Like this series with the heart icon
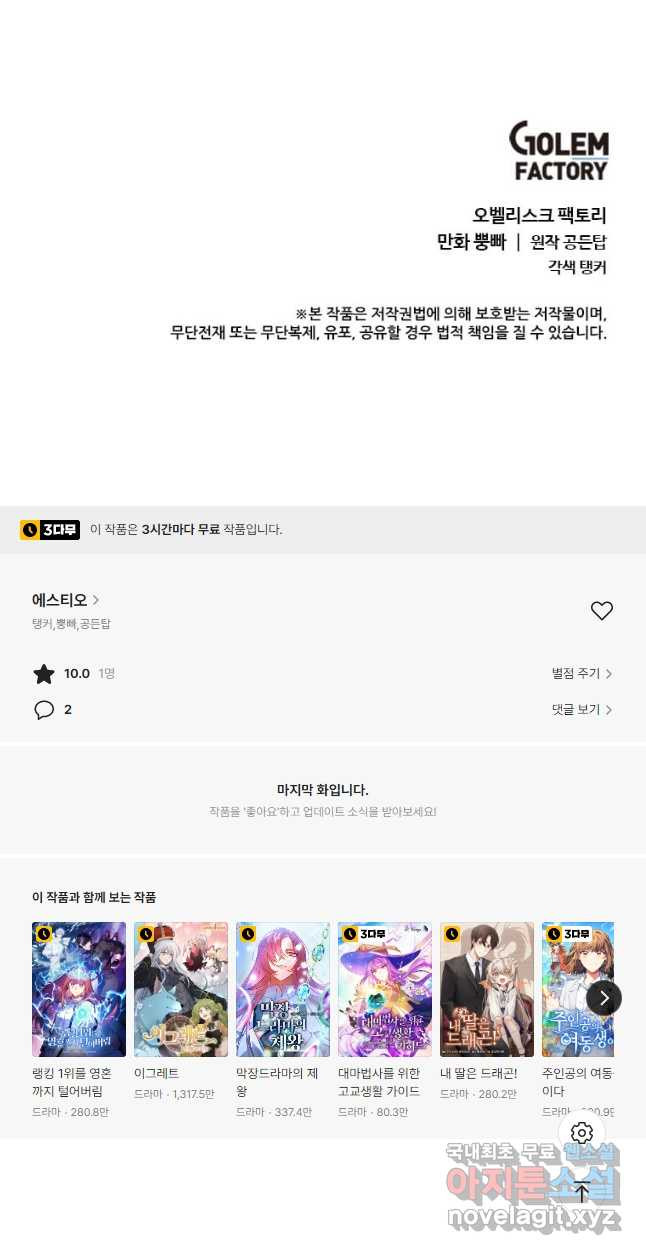This screenshot has width=646, height=1255. 601,611
